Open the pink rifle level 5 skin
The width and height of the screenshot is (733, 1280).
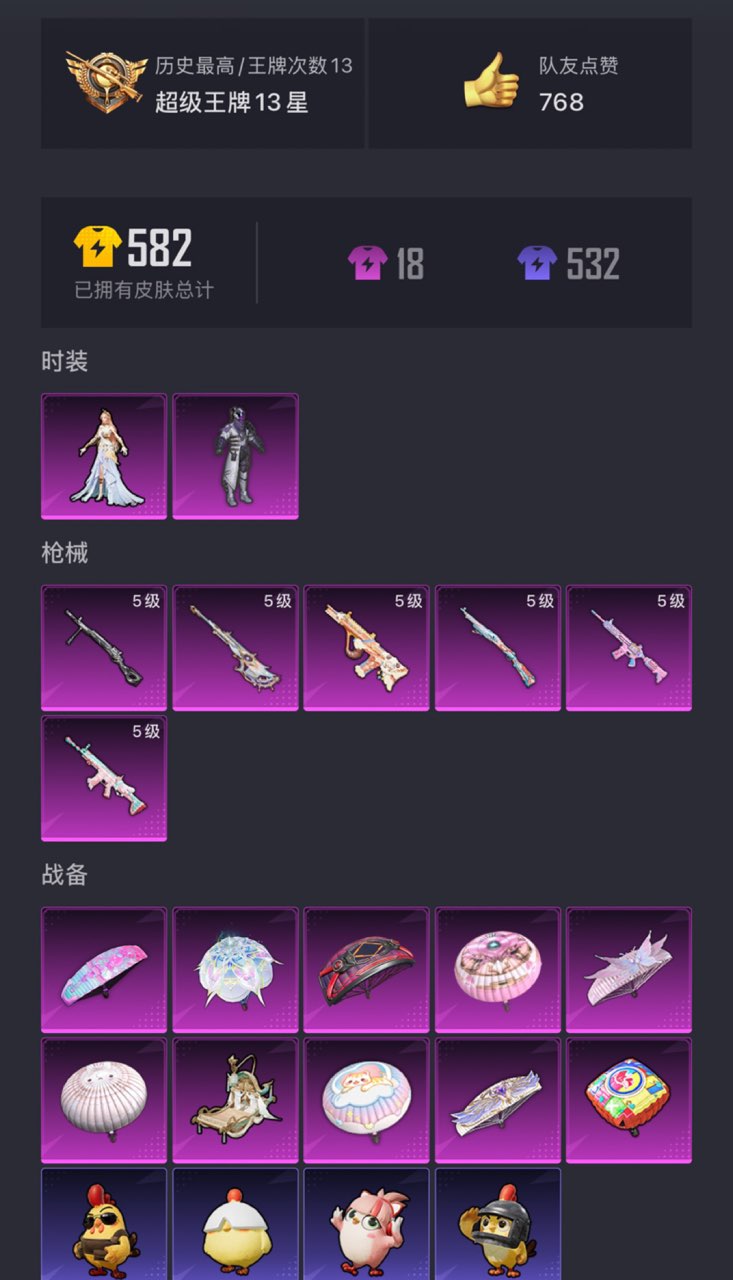click(628, 648)
